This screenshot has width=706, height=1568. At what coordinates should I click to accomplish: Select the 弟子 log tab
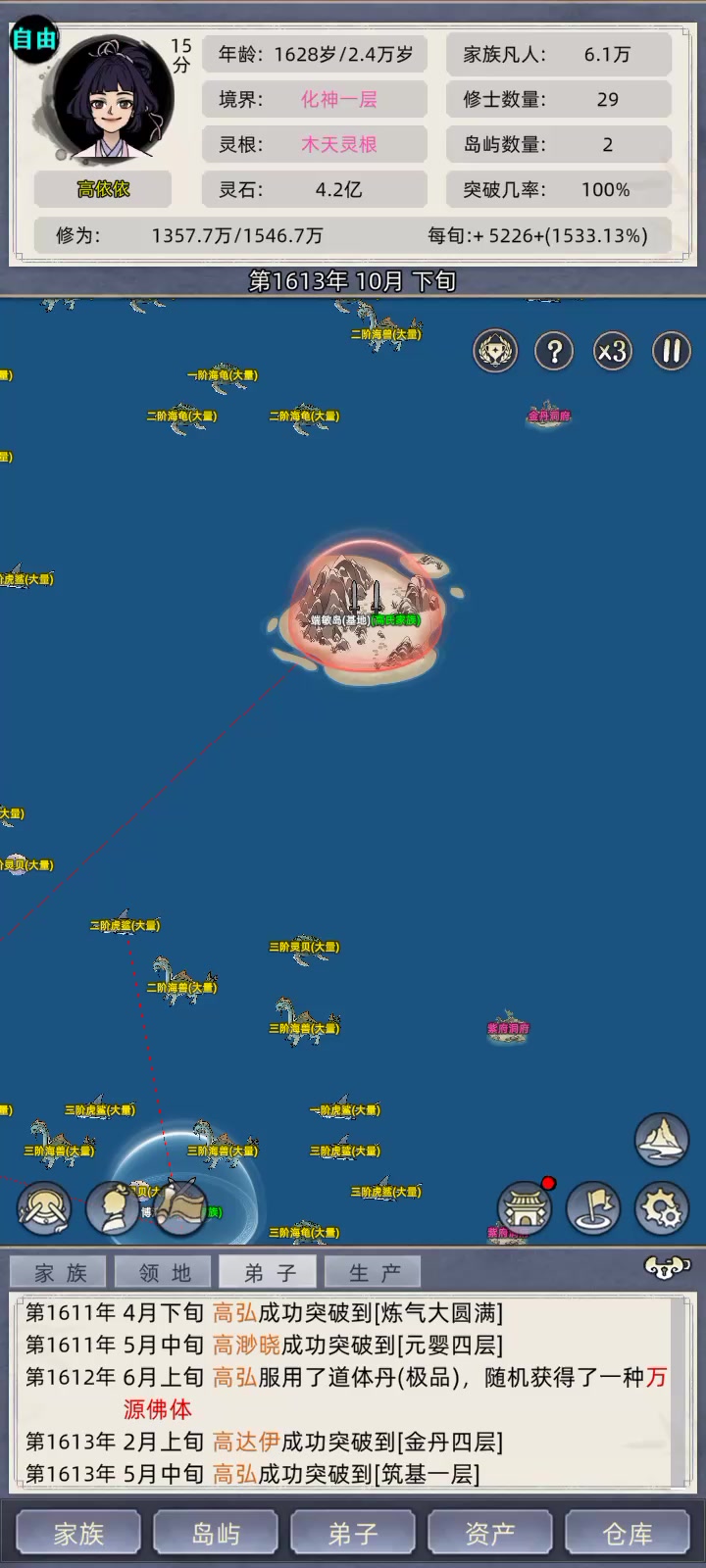270,1272
